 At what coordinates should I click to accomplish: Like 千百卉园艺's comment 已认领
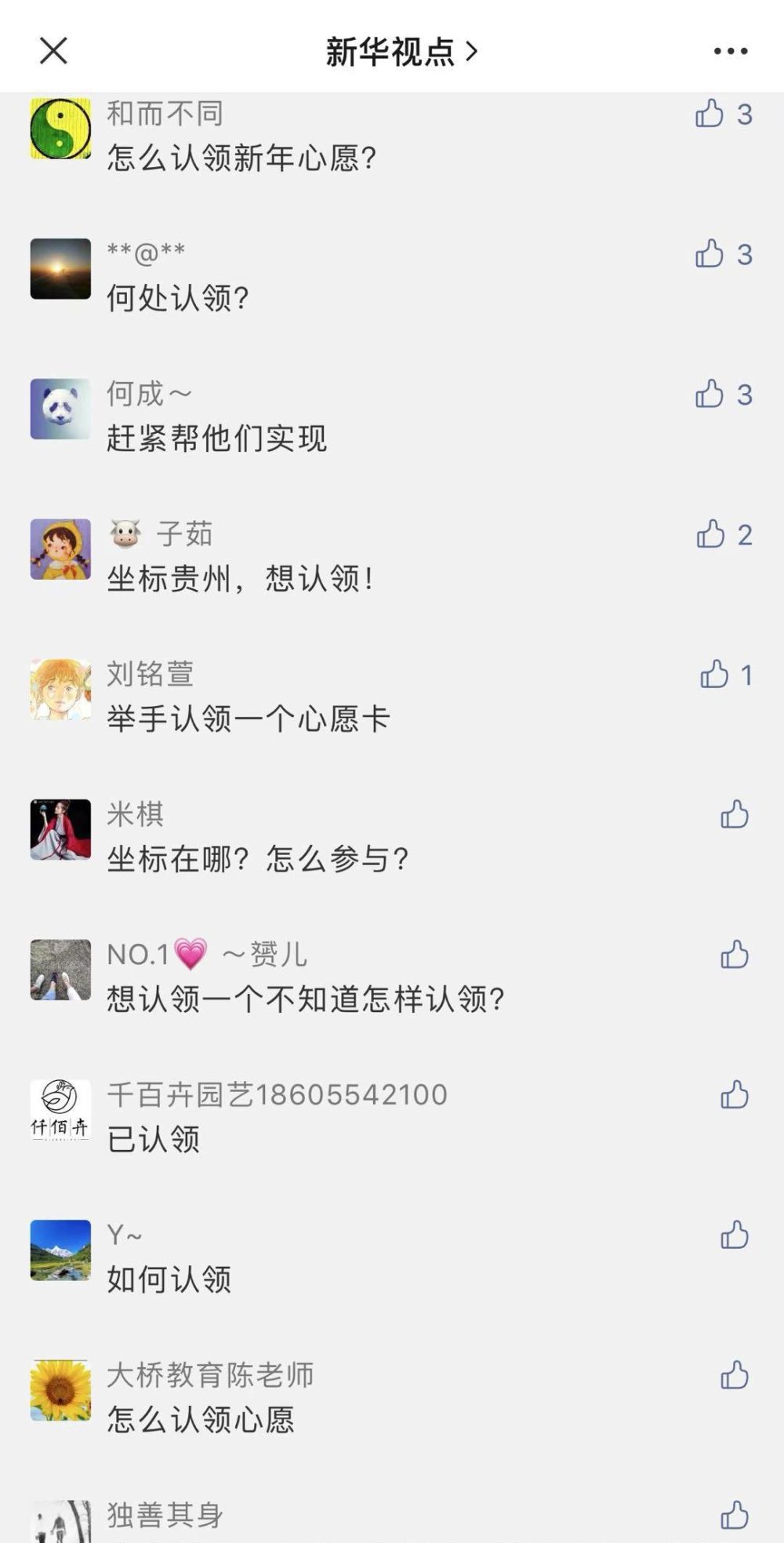click(735, 1095)
